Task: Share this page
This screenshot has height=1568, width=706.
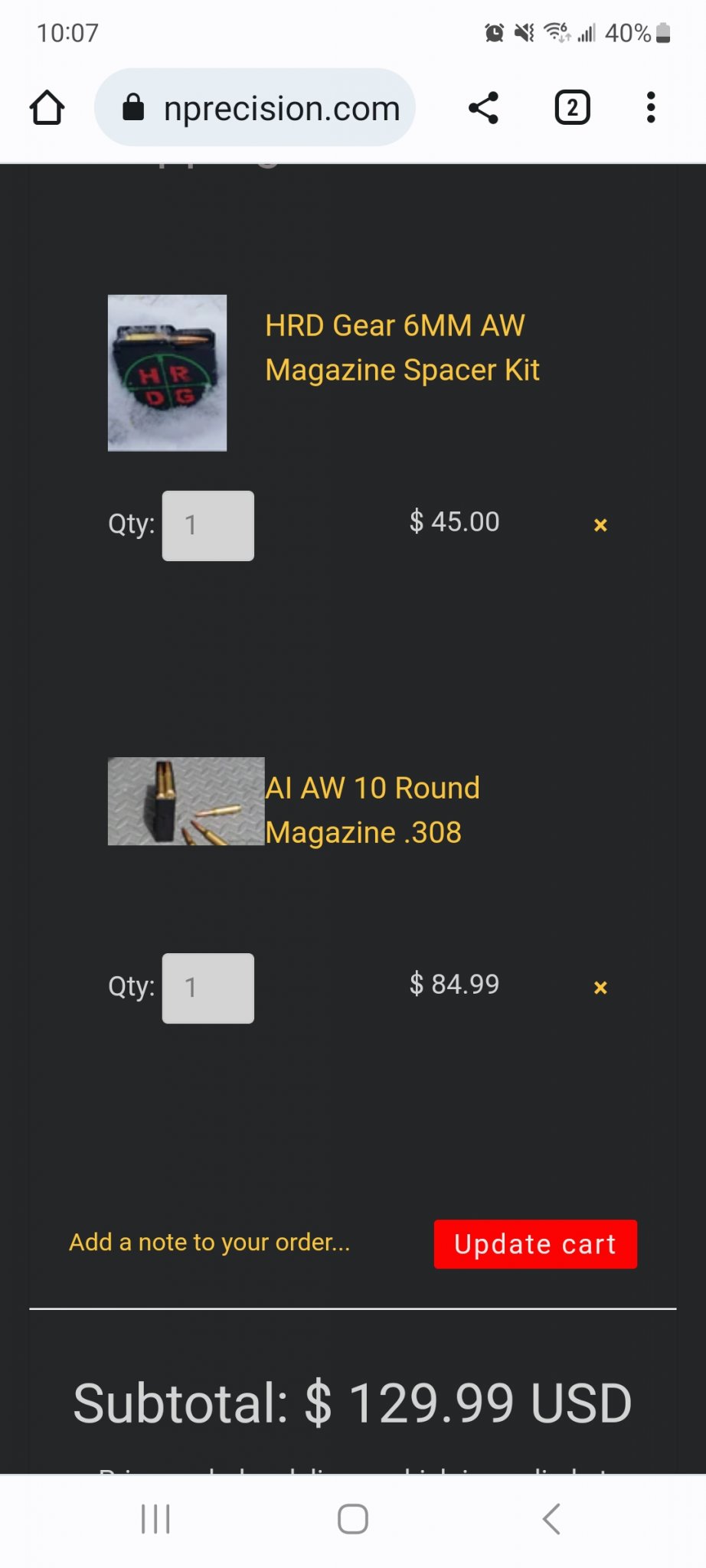Action: (483, 108)
